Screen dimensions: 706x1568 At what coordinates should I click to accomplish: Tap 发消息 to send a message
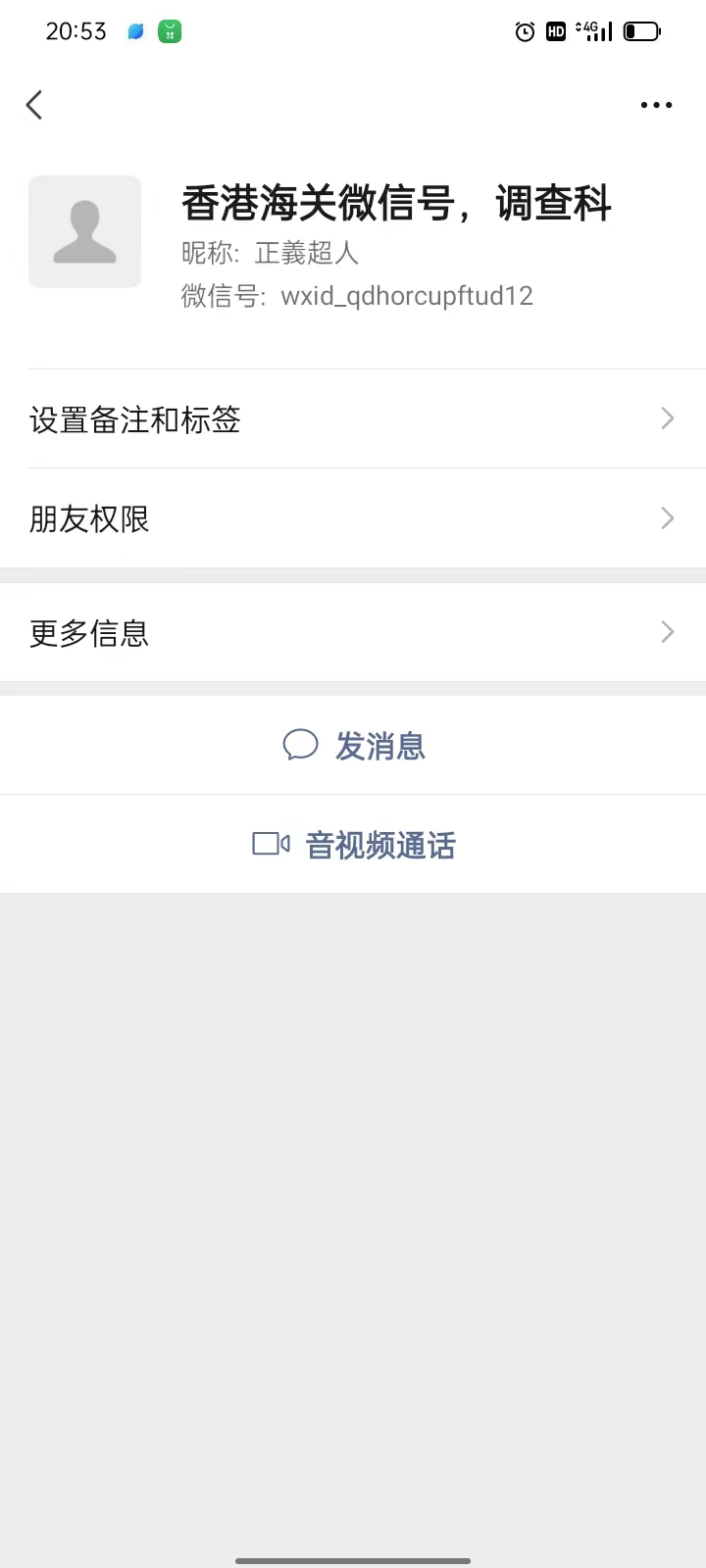(354, 746)
